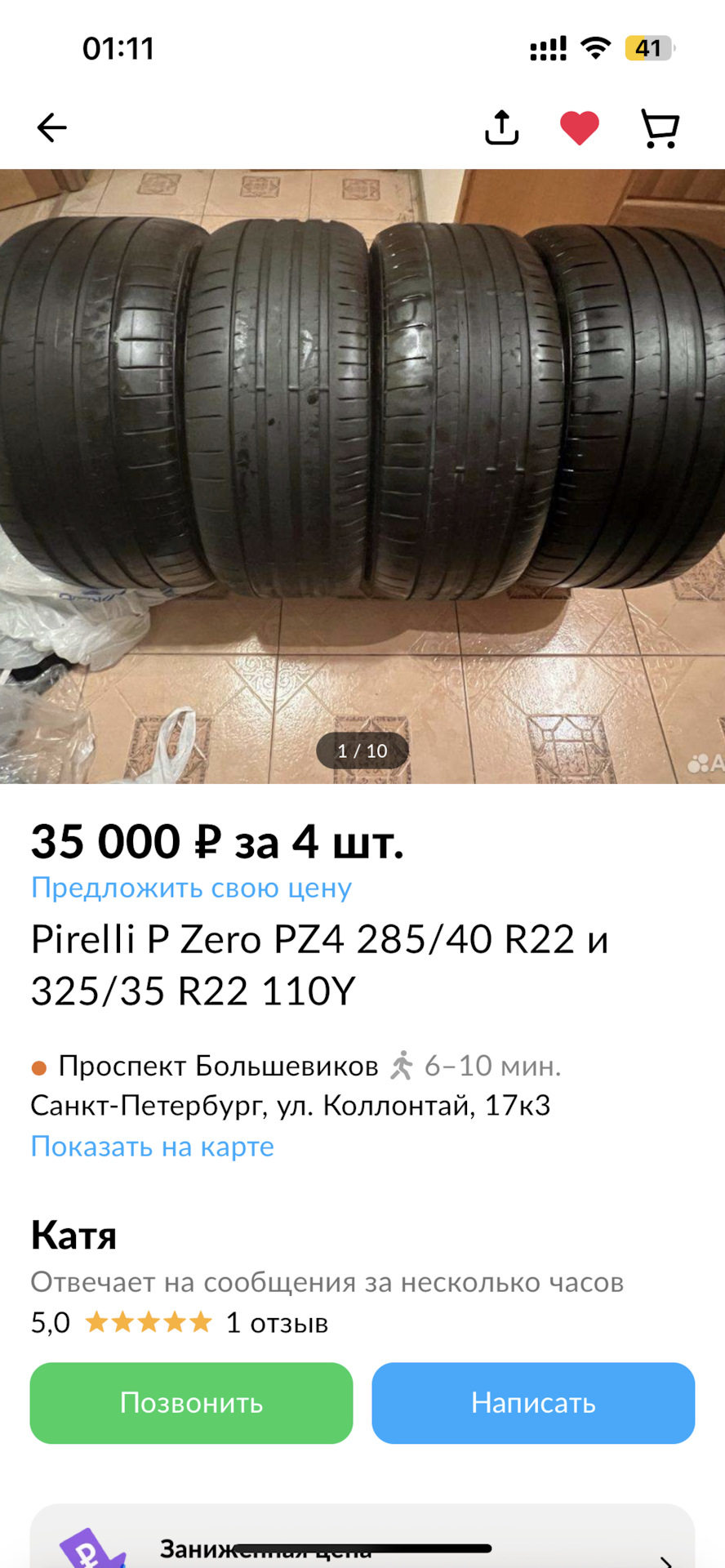Tap the five-star rating icons
This screenshot has width=725, height=1568.
coord(147,1321)
